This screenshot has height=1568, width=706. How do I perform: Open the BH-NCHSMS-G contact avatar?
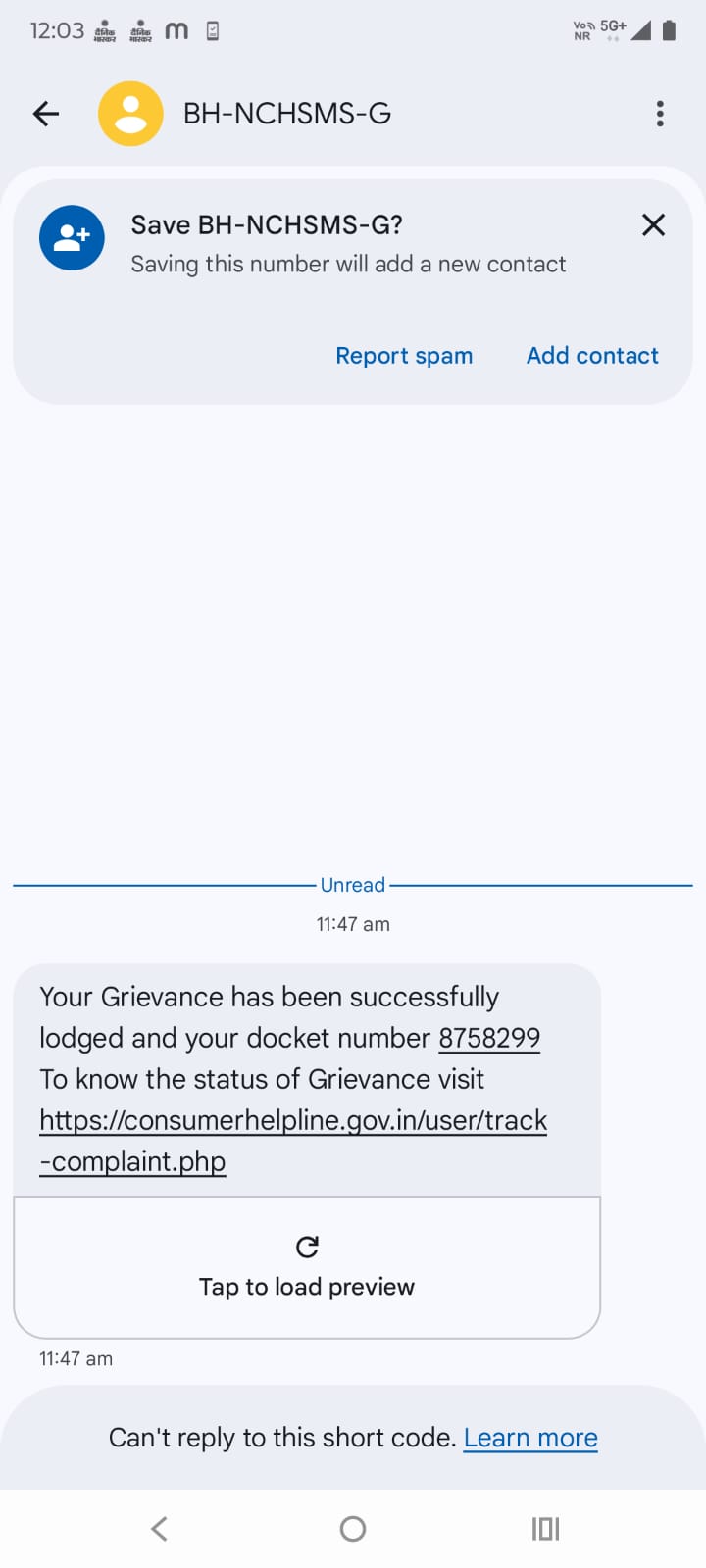[x=130, y=114]
